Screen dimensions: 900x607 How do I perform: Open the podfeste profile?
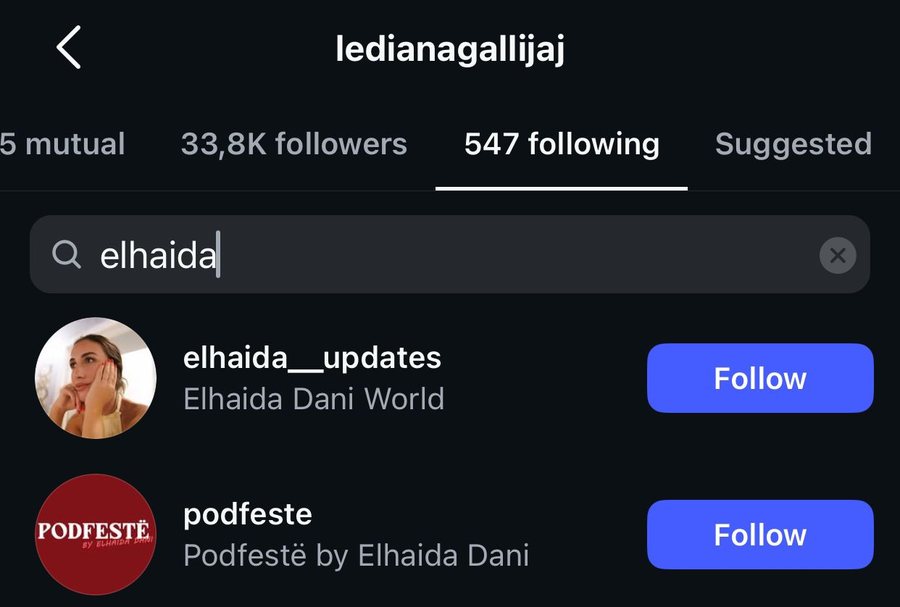pos(248,515)
